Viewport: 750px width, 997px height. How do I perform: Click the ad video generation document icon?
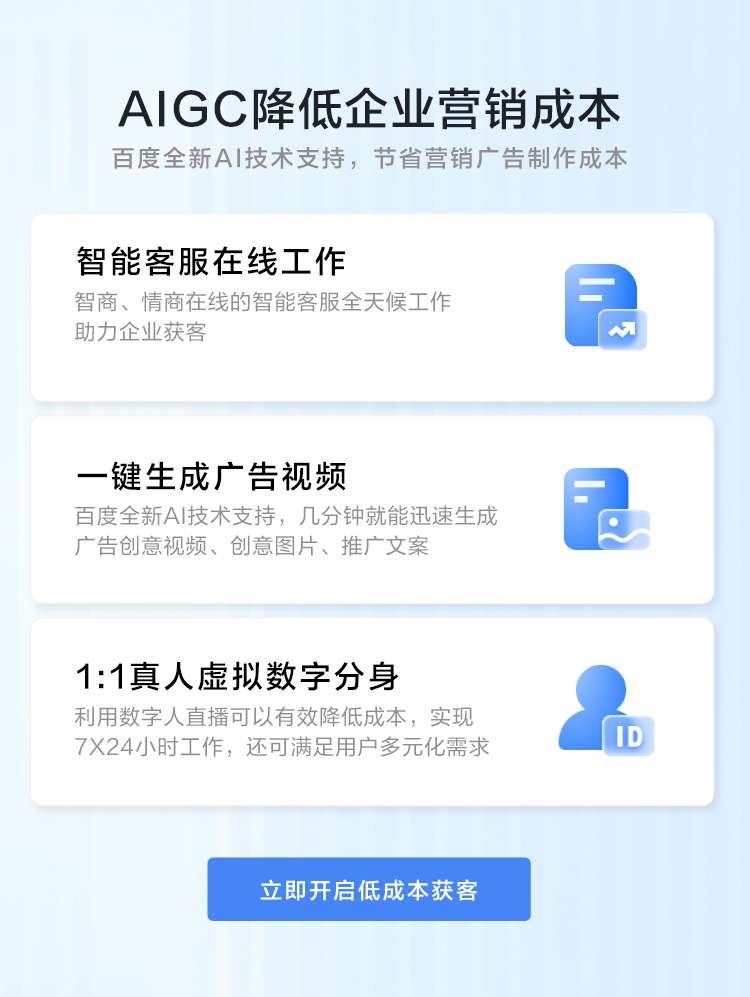point(595,502)
